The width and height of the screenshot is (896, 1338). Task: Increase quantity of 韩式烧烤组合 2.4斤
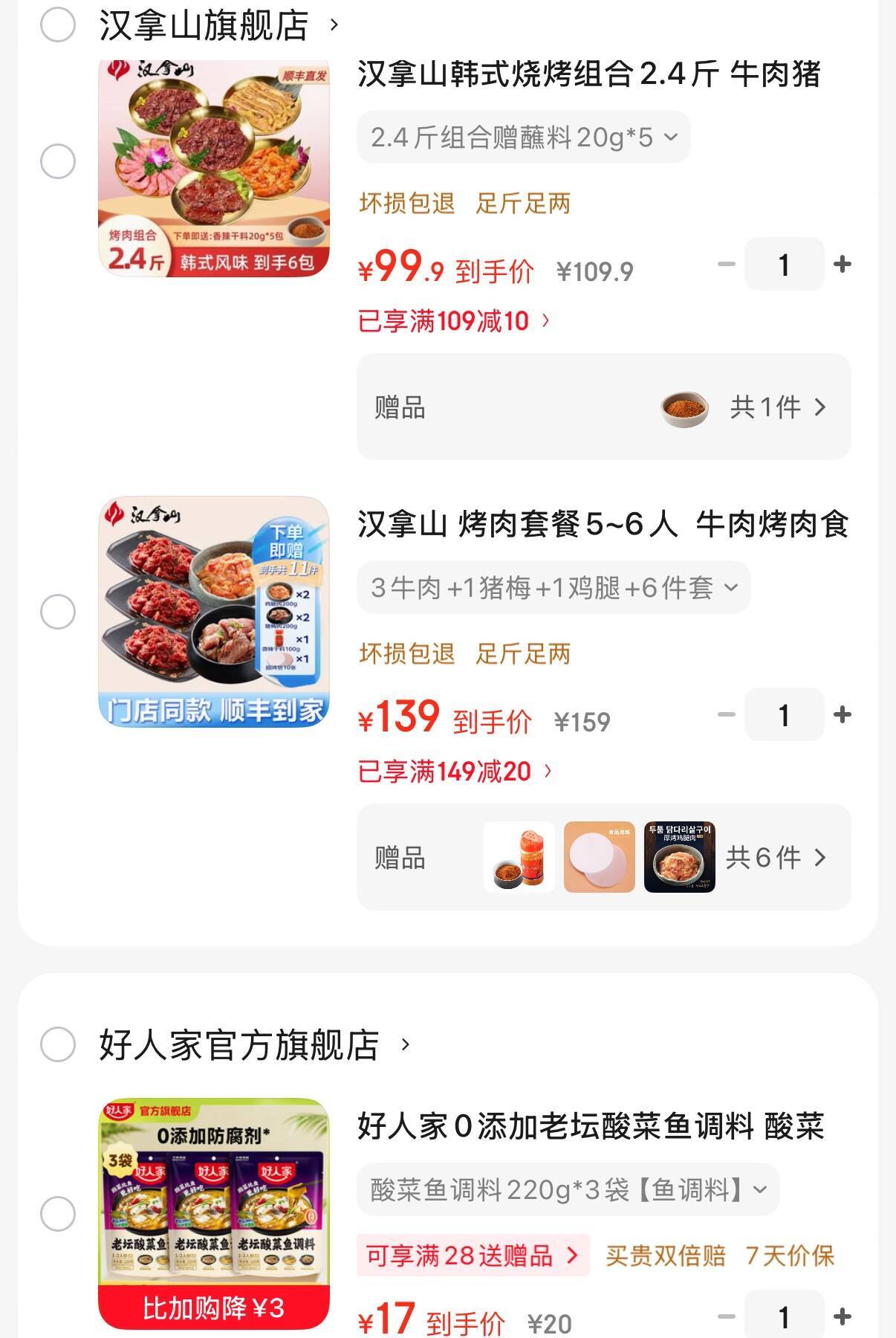(843, 265)
